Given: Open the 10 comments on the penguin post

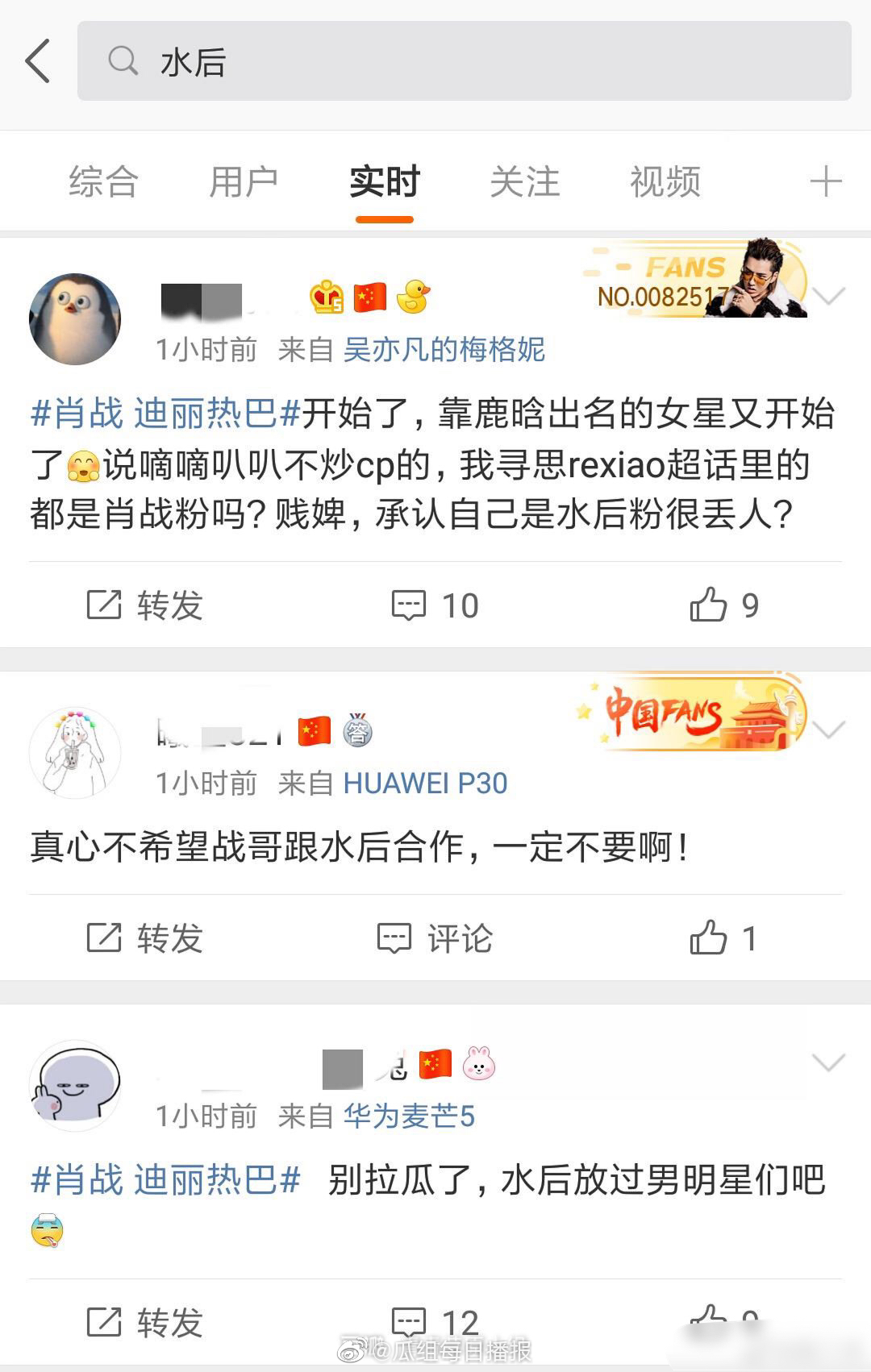Looking at the screenshot, I should click(x=435, y=605).
